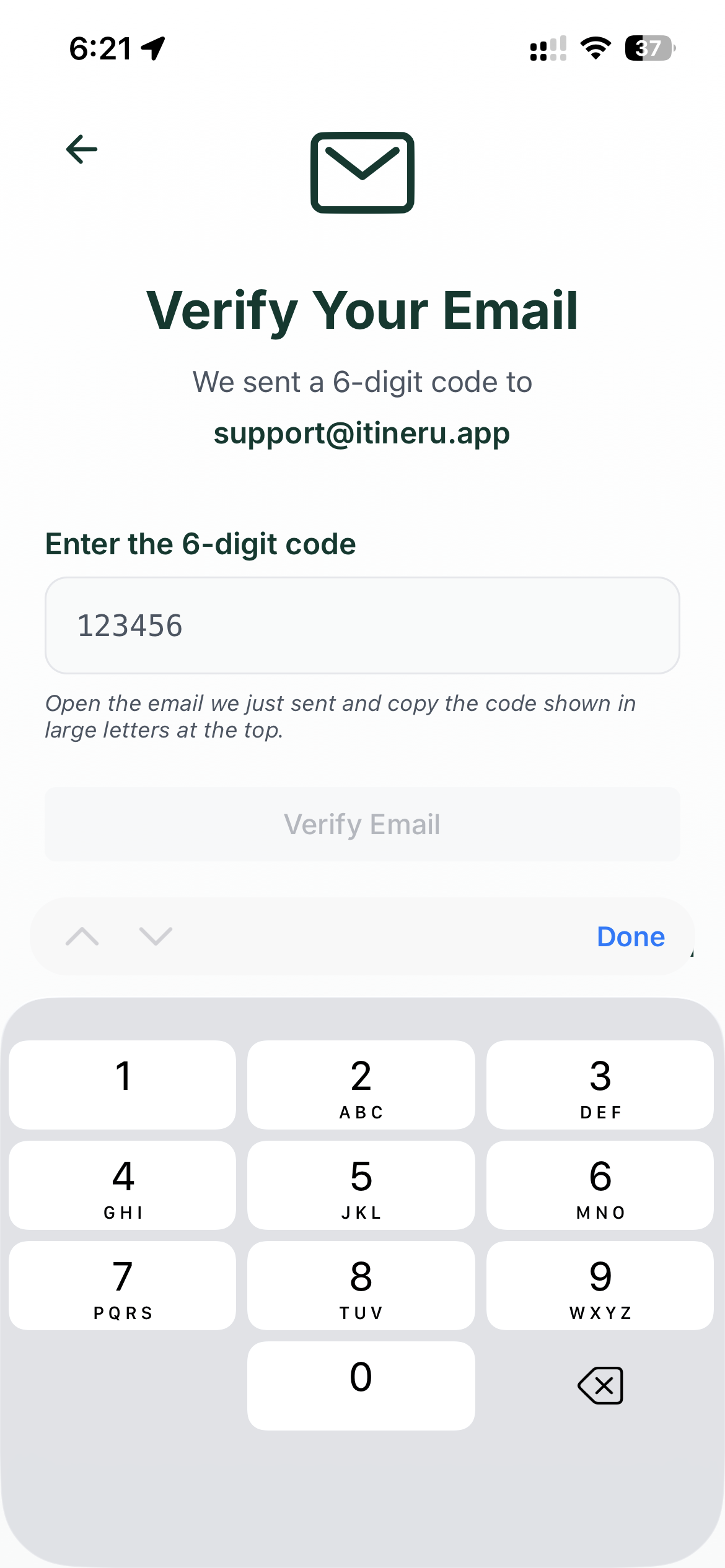Focus the 6-digit code field

(362, 625)
